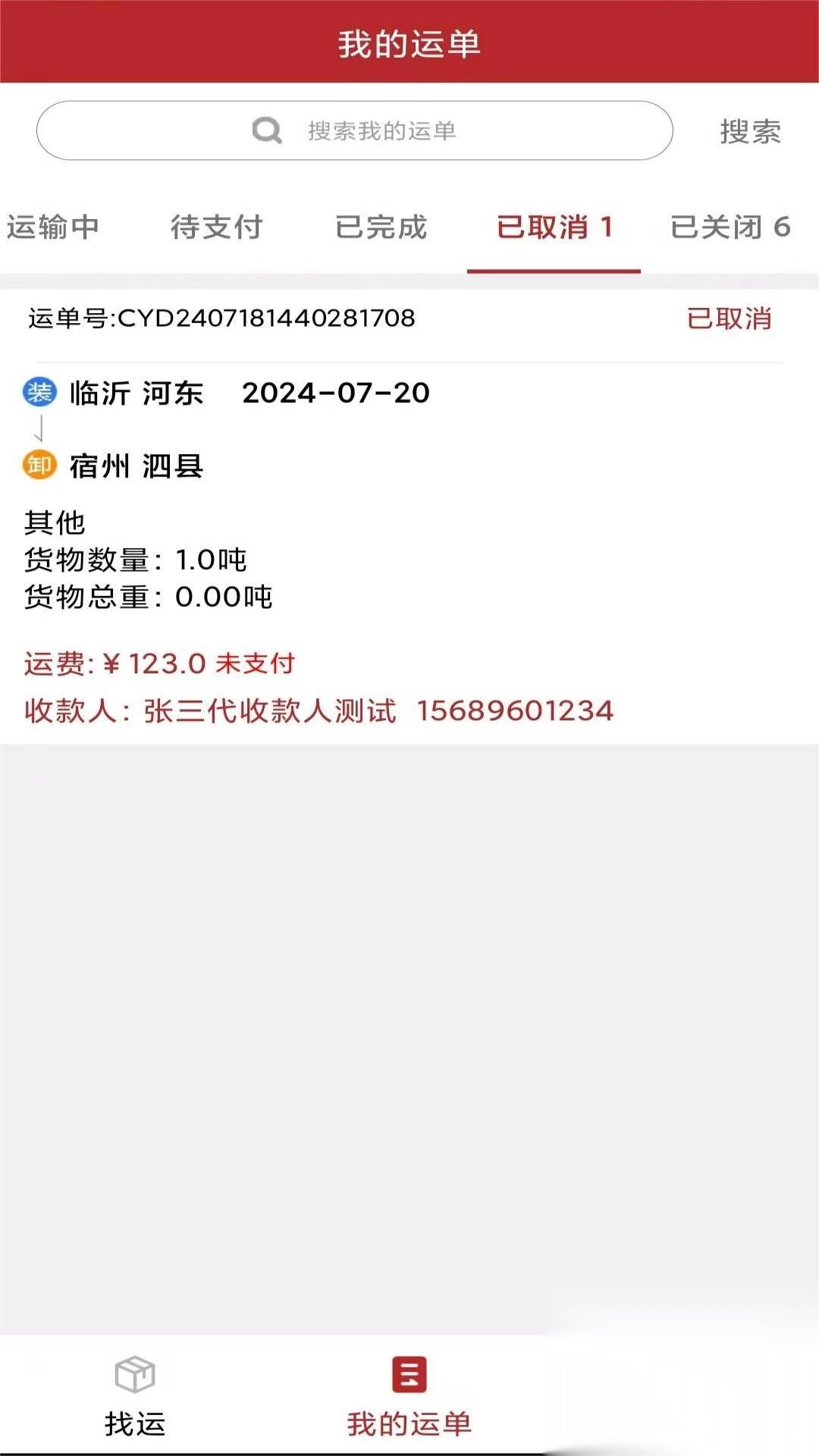Select the 已完成 tab

coord(381,227)
